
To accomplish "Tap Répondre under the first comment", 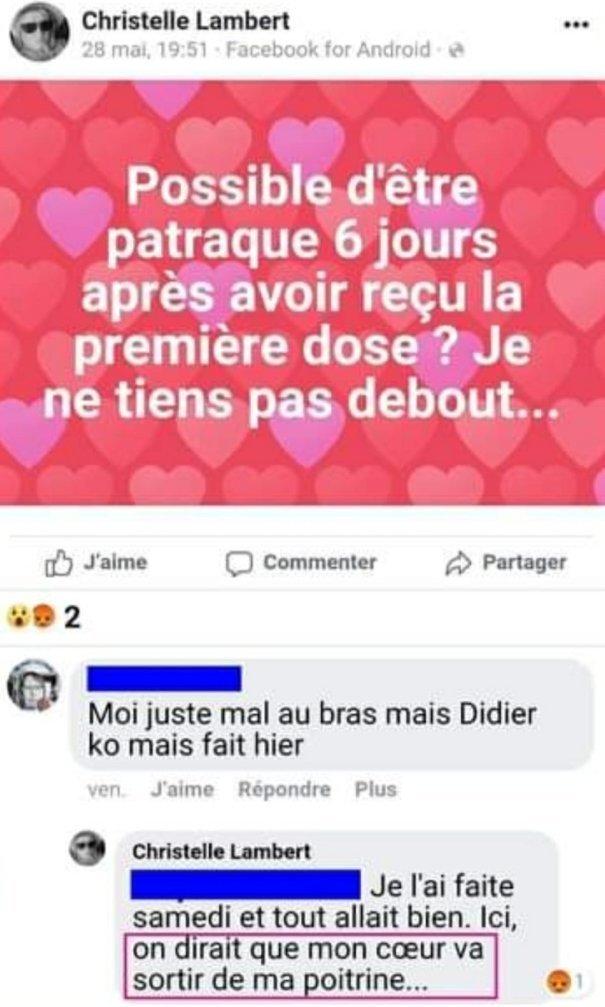I will 284,790.
